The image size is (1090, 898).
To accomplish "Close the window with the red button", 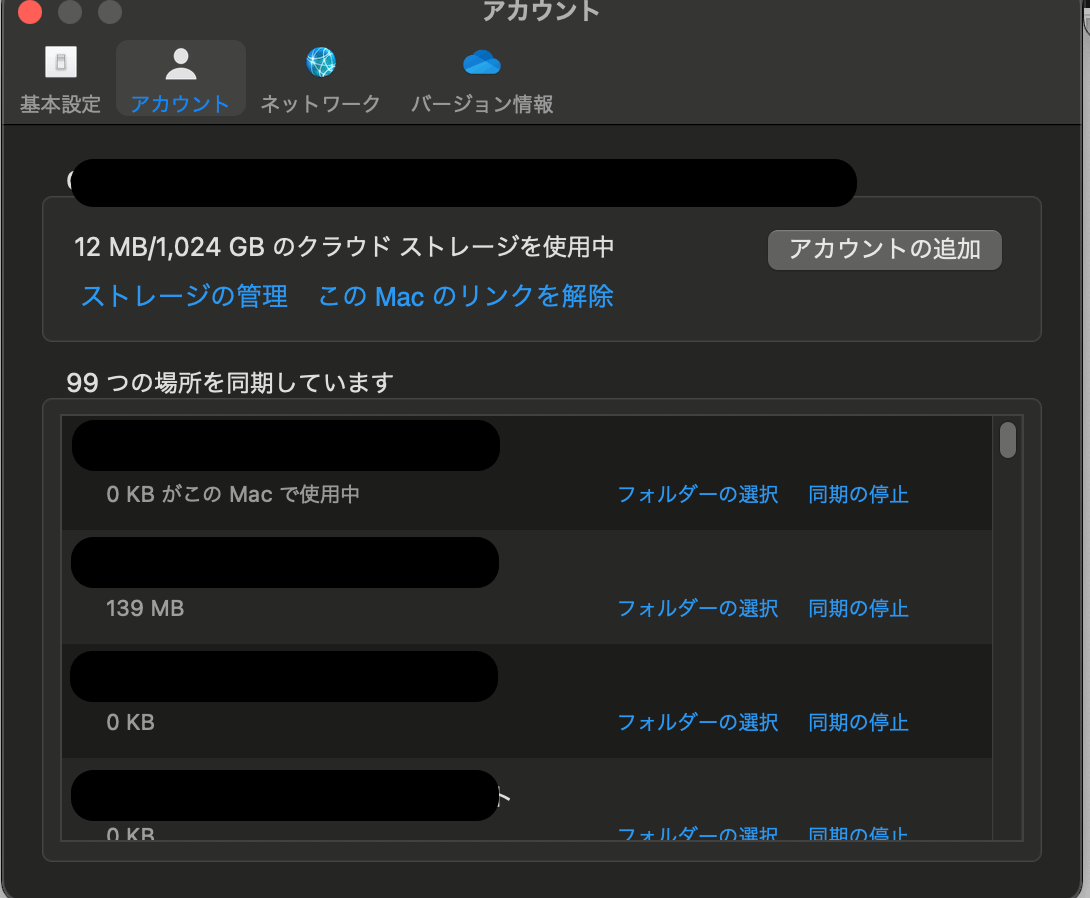I will tap(30, 12).
